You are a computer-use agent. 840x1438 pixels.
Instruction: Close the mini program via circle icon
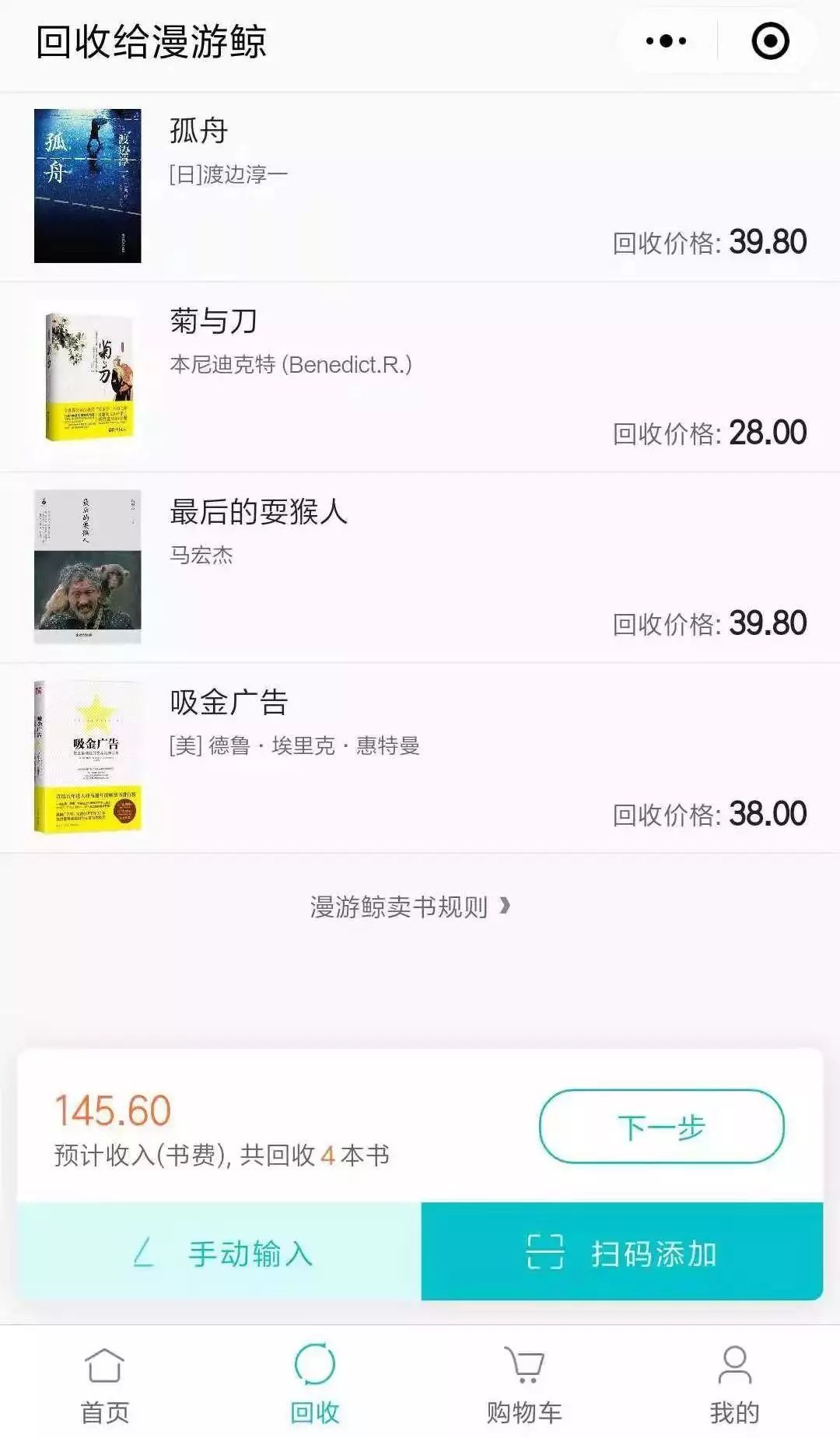770,41
